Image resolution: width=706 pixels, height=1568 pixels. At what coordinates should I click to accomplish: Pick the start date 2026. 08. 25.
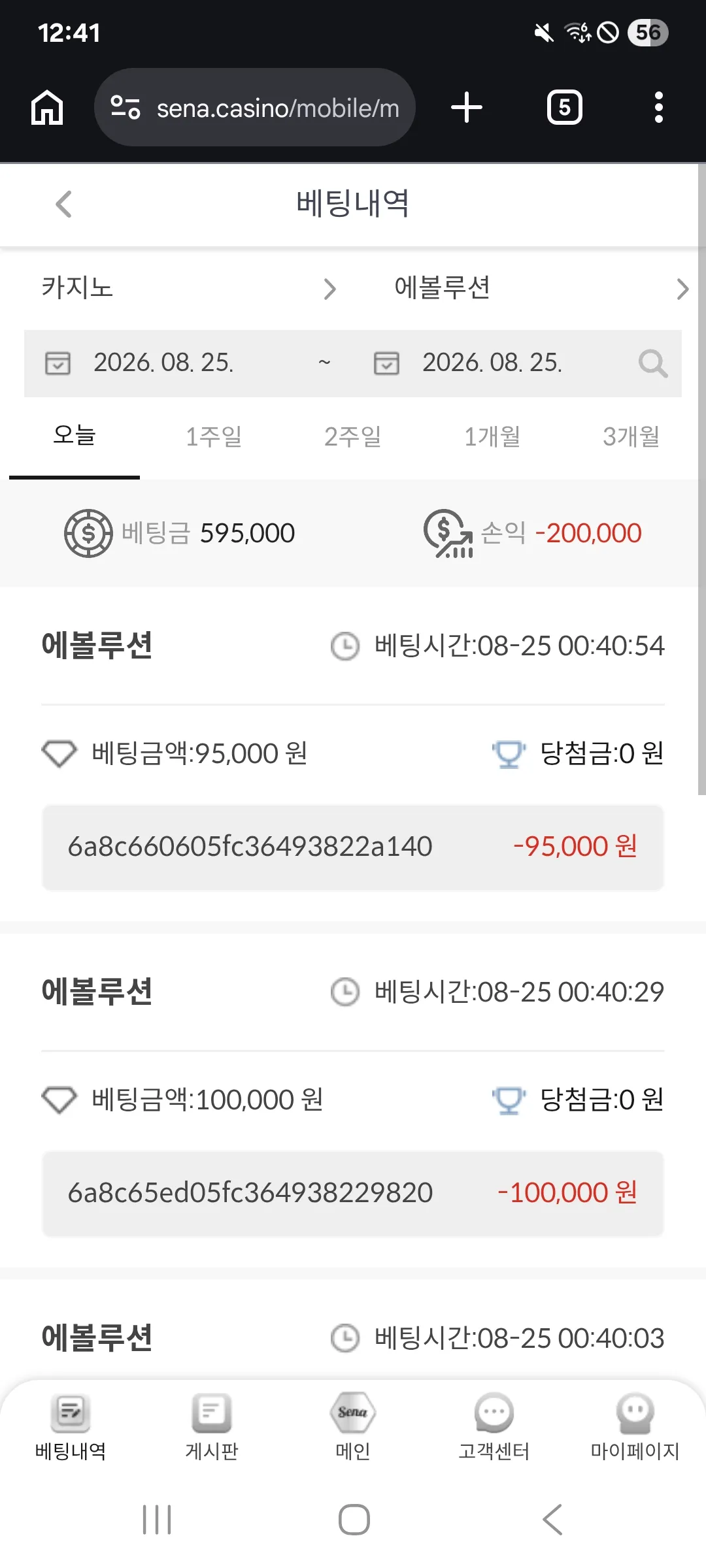[163, 363]
